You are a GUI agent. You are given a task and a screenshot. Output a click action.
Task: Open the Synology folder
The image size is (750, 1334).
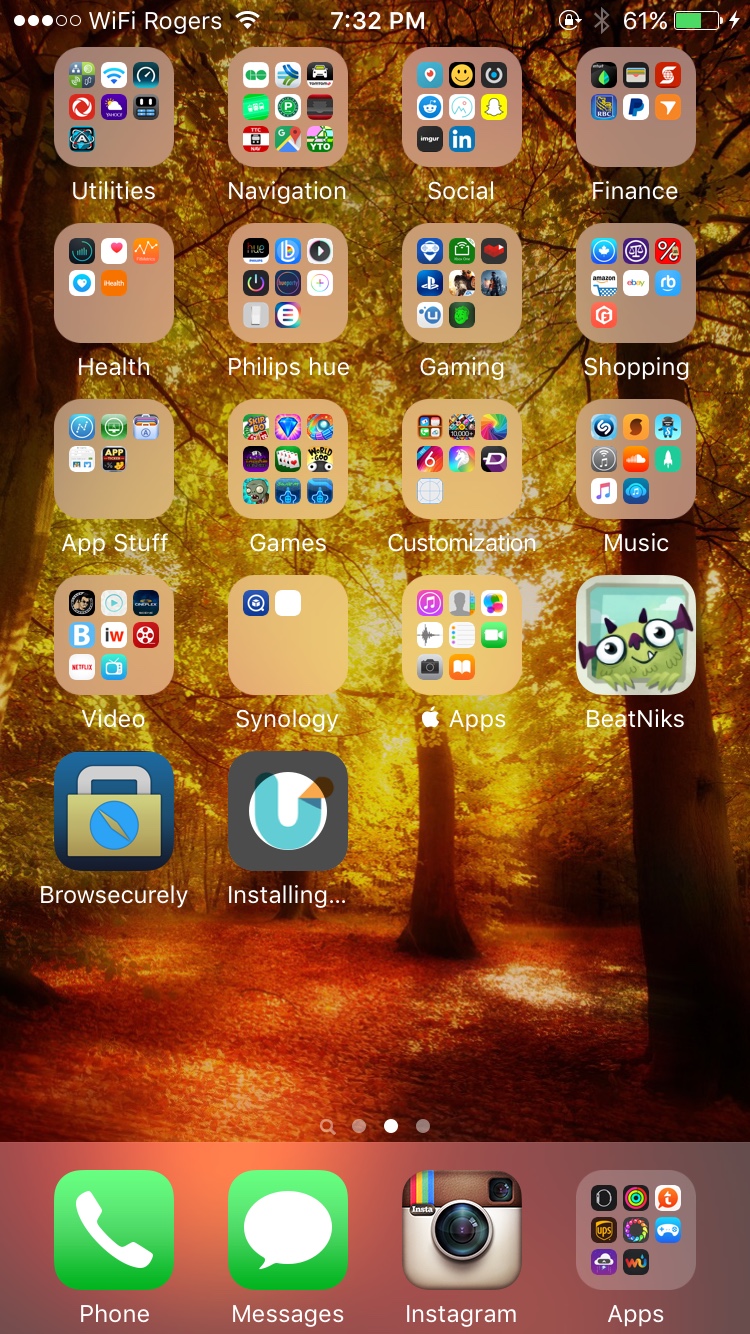tap(288, 635)
